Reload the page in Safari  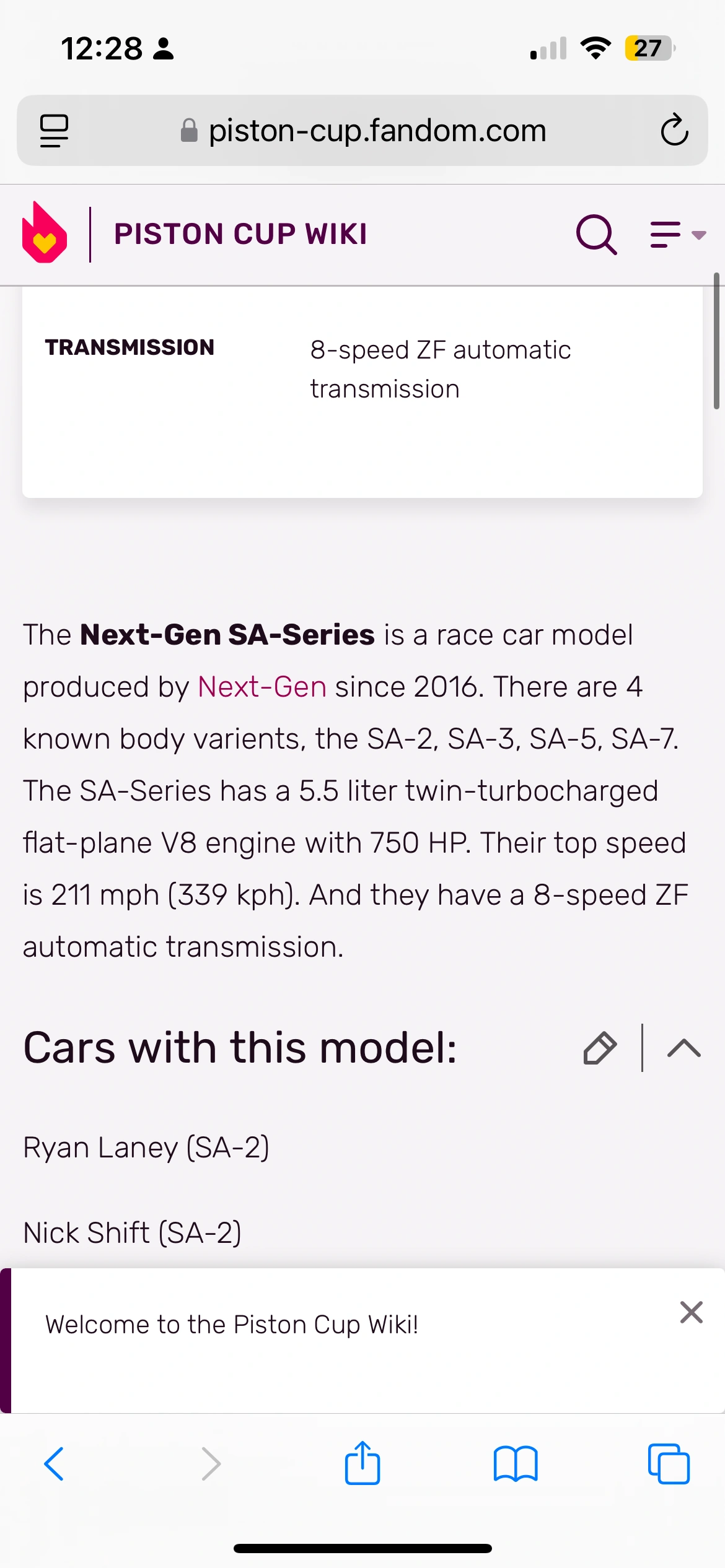click(x=674, y=130)
